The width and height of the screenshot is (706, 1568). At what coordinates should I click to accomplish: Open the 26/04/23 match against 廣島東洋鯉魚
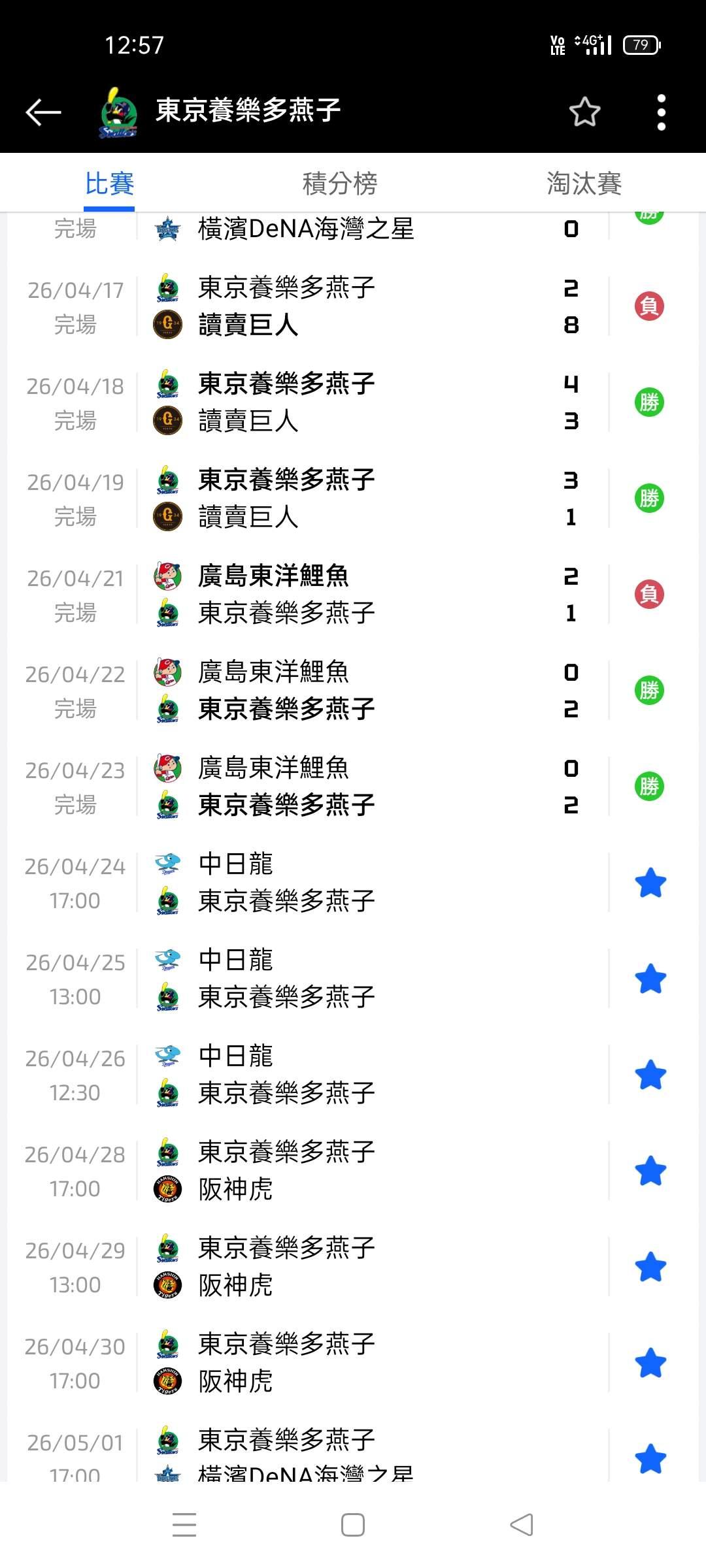(x=353, y=787)
